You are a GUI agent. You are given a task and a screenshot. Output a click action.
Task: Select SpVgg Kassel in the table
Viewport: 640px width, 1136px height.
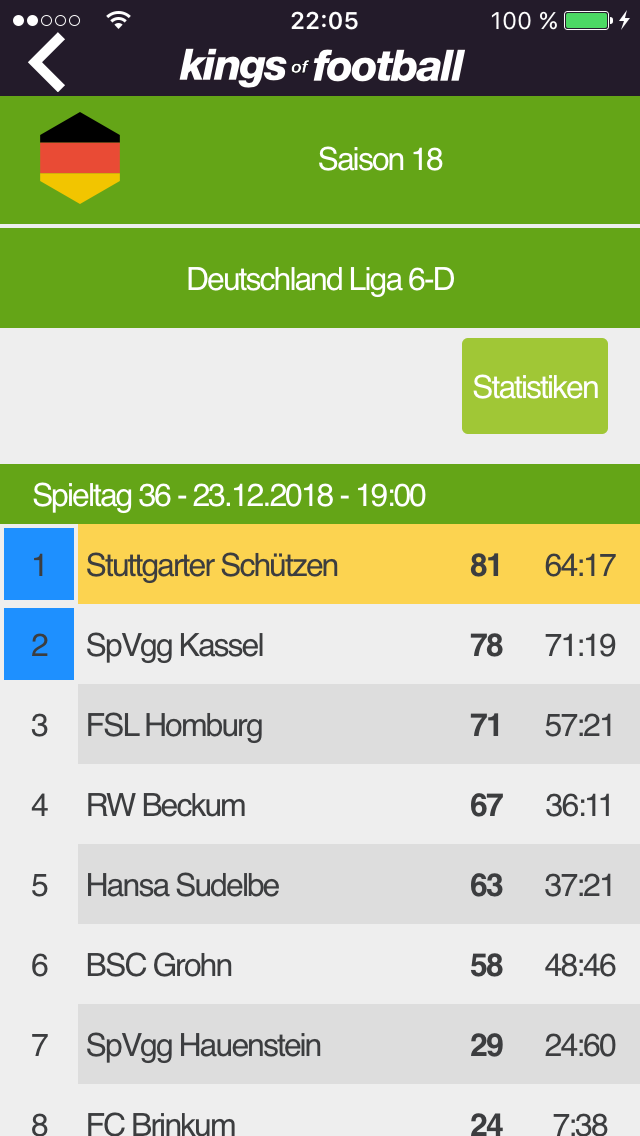320,644
